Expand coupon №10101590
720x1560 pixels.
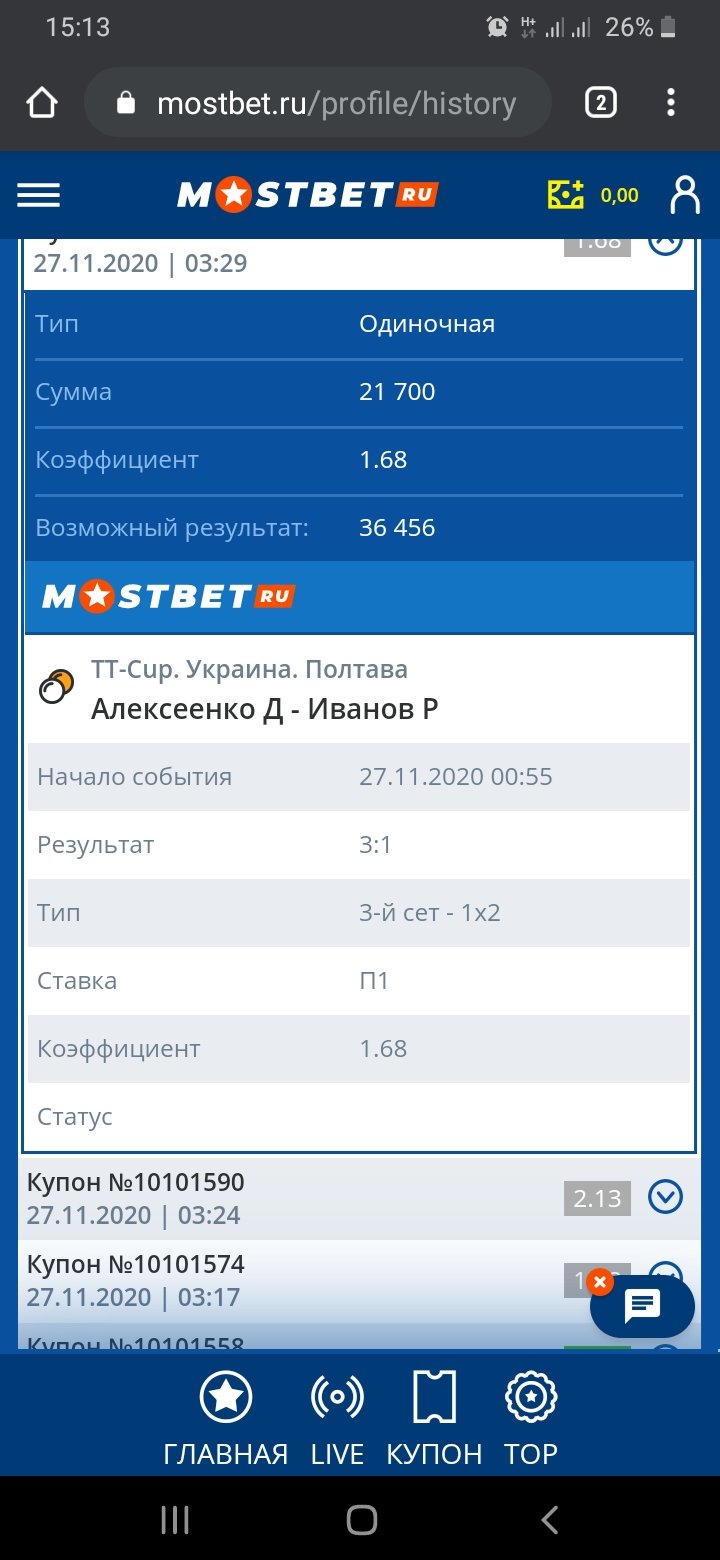[x=665, y=1196]
